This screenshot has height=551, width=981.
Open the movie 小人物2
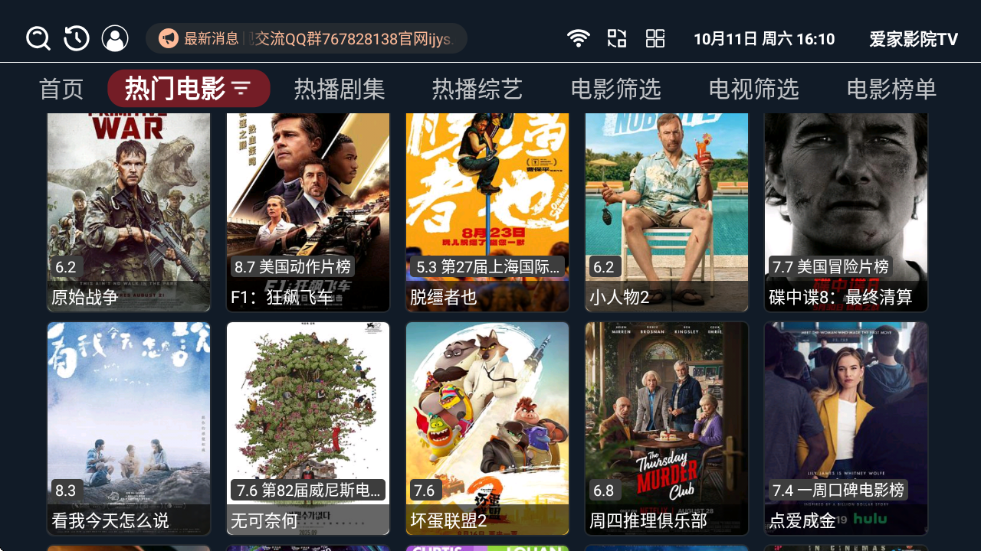coord(666,210)
